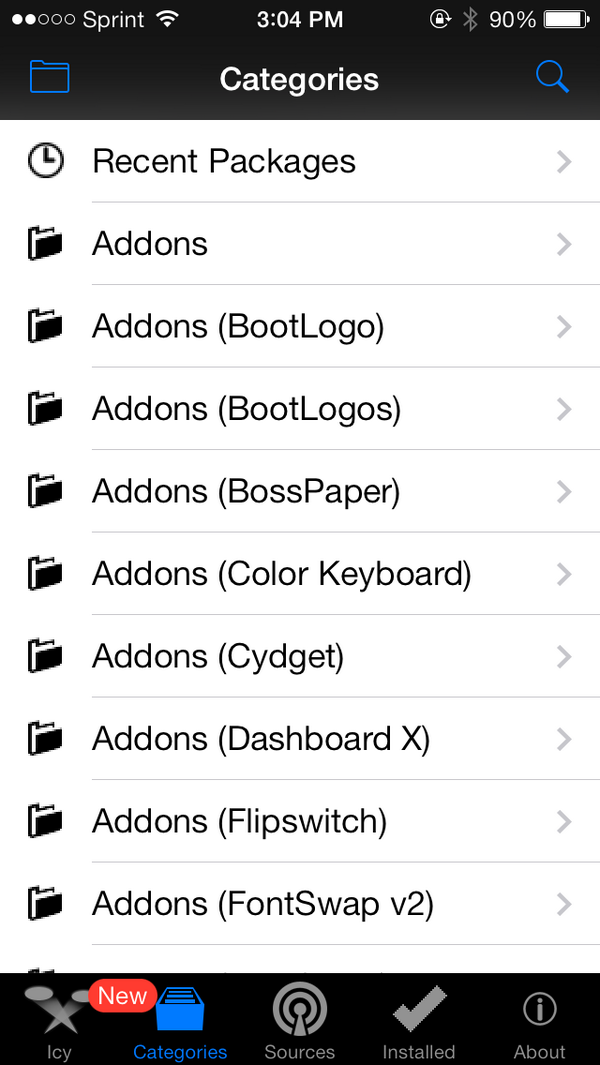Viewport: 600px width, 1065px height.
Task: Go to the Installed tab
Action: point(419,1019)
